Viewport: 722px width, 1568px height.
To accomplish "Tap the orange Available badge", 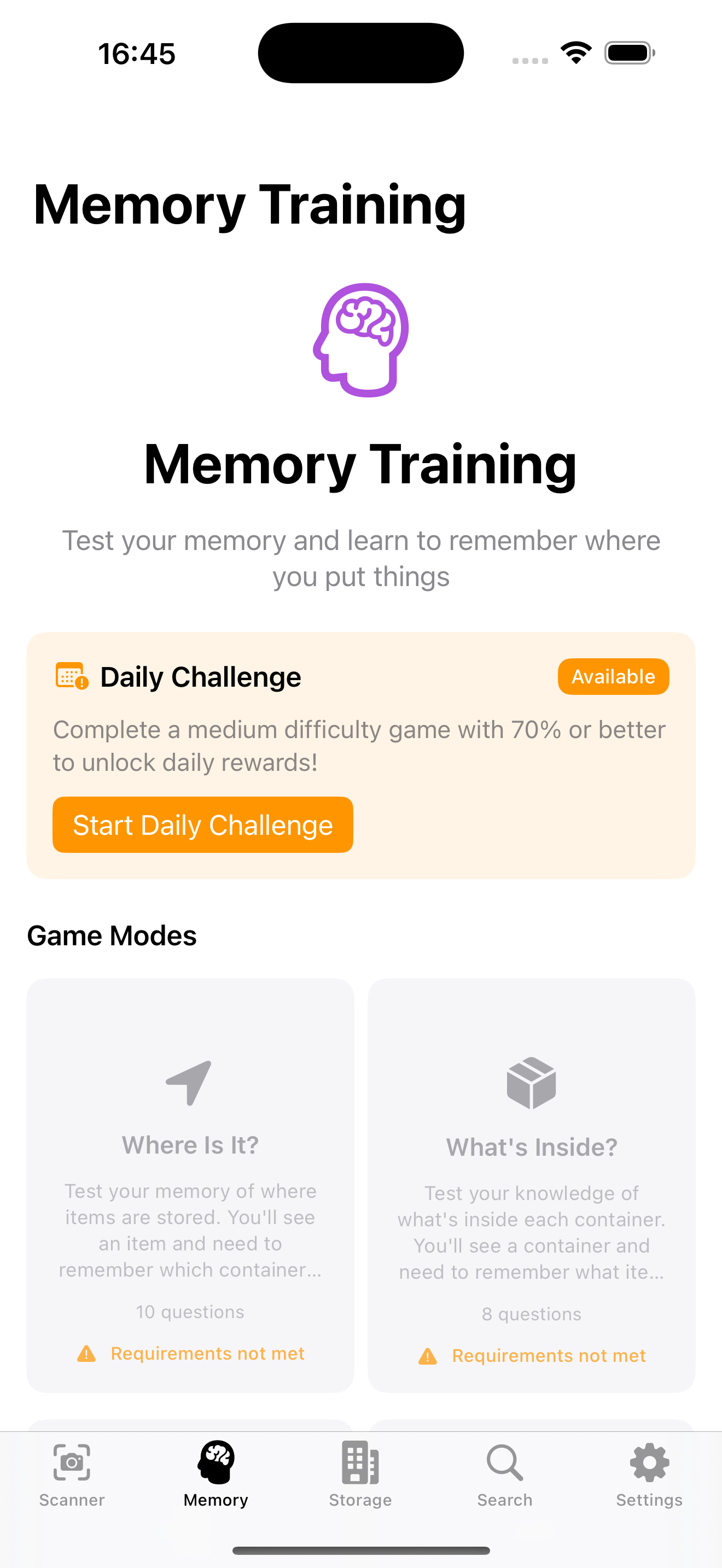I will pyautogui.click(x=613, y=676).
